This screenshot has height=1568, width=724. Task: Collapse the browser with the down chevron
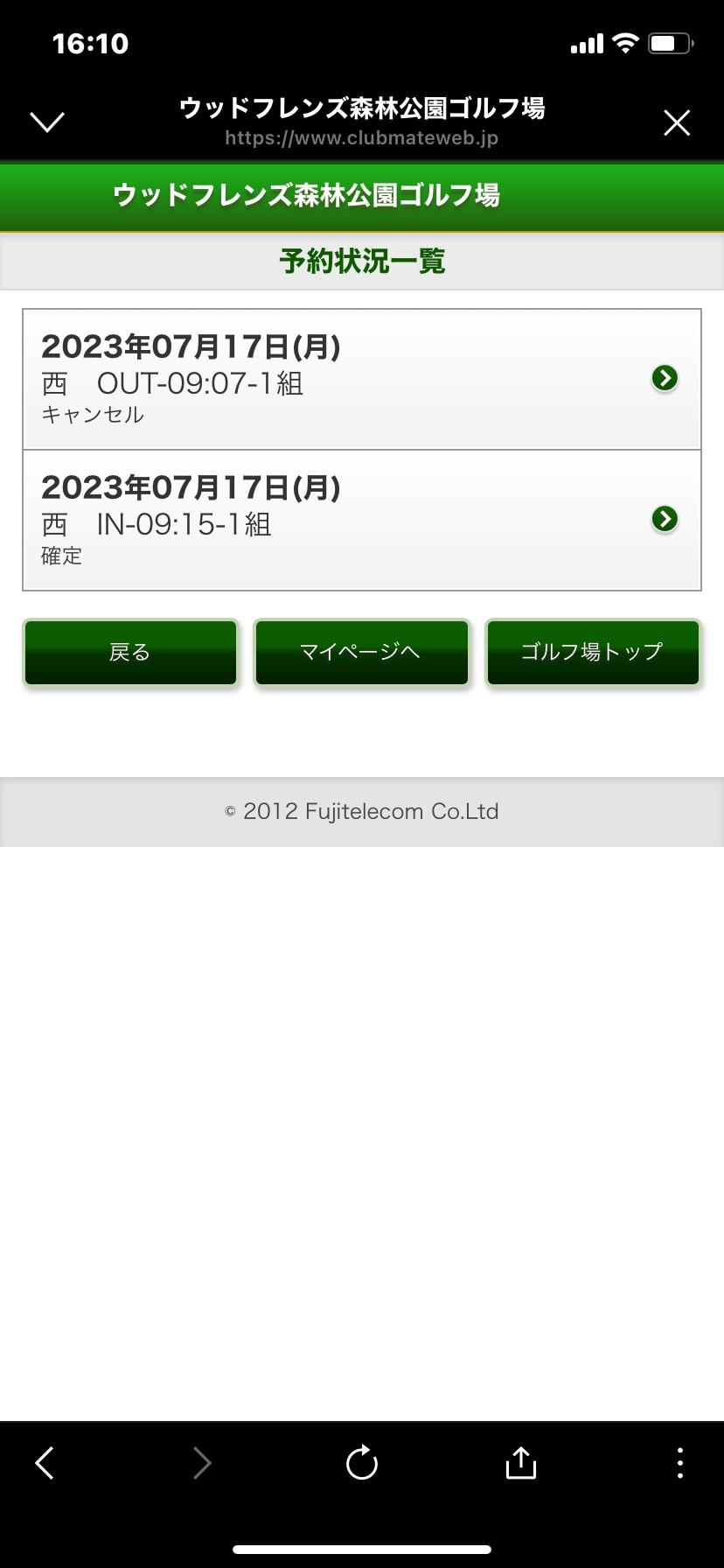(47, 122)
